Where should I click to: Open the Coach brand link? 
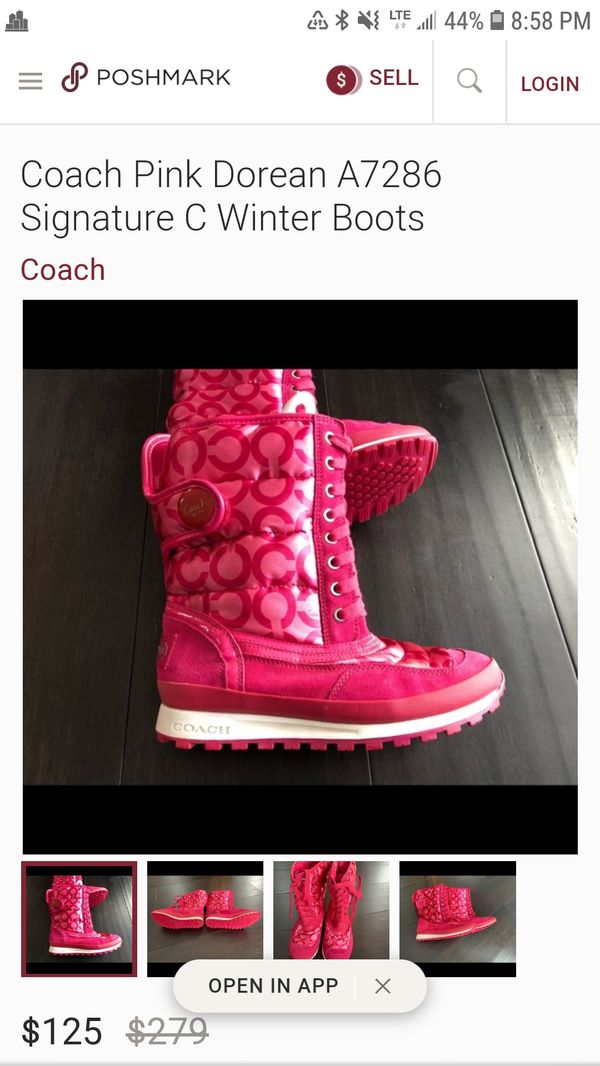pyautogui.click(x=63, y=269)
